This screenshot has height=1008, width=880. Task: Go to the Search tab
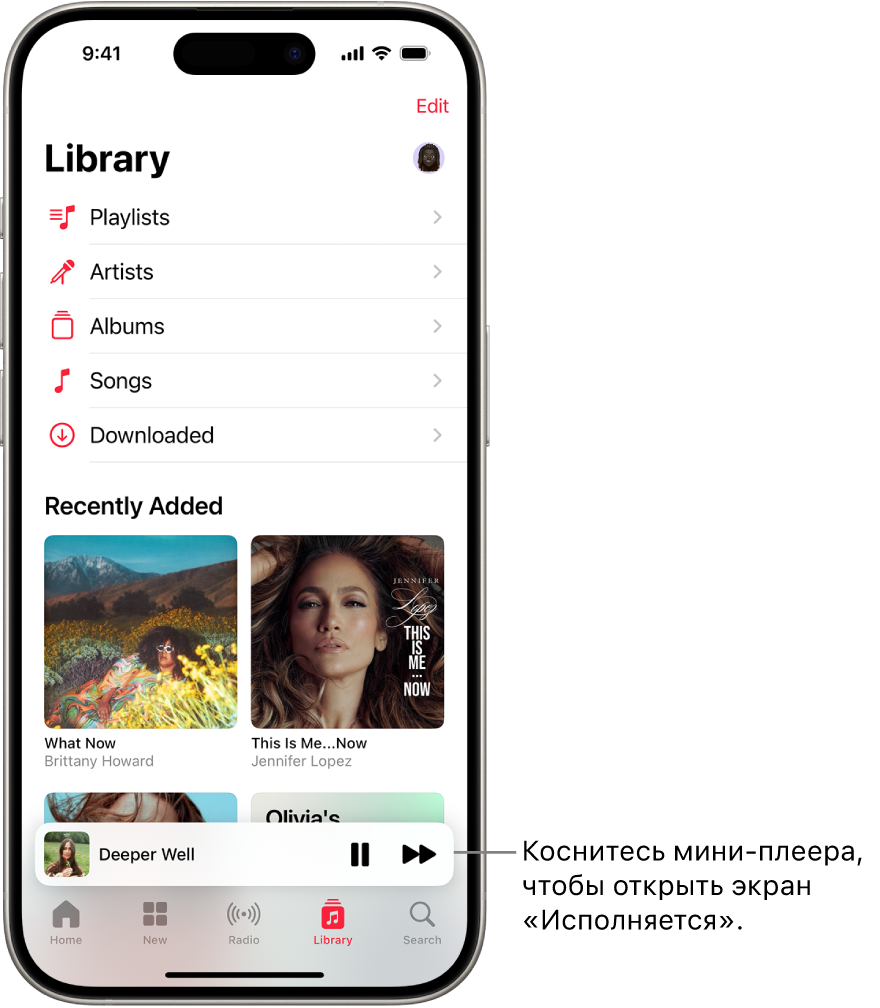click(422, 922)
